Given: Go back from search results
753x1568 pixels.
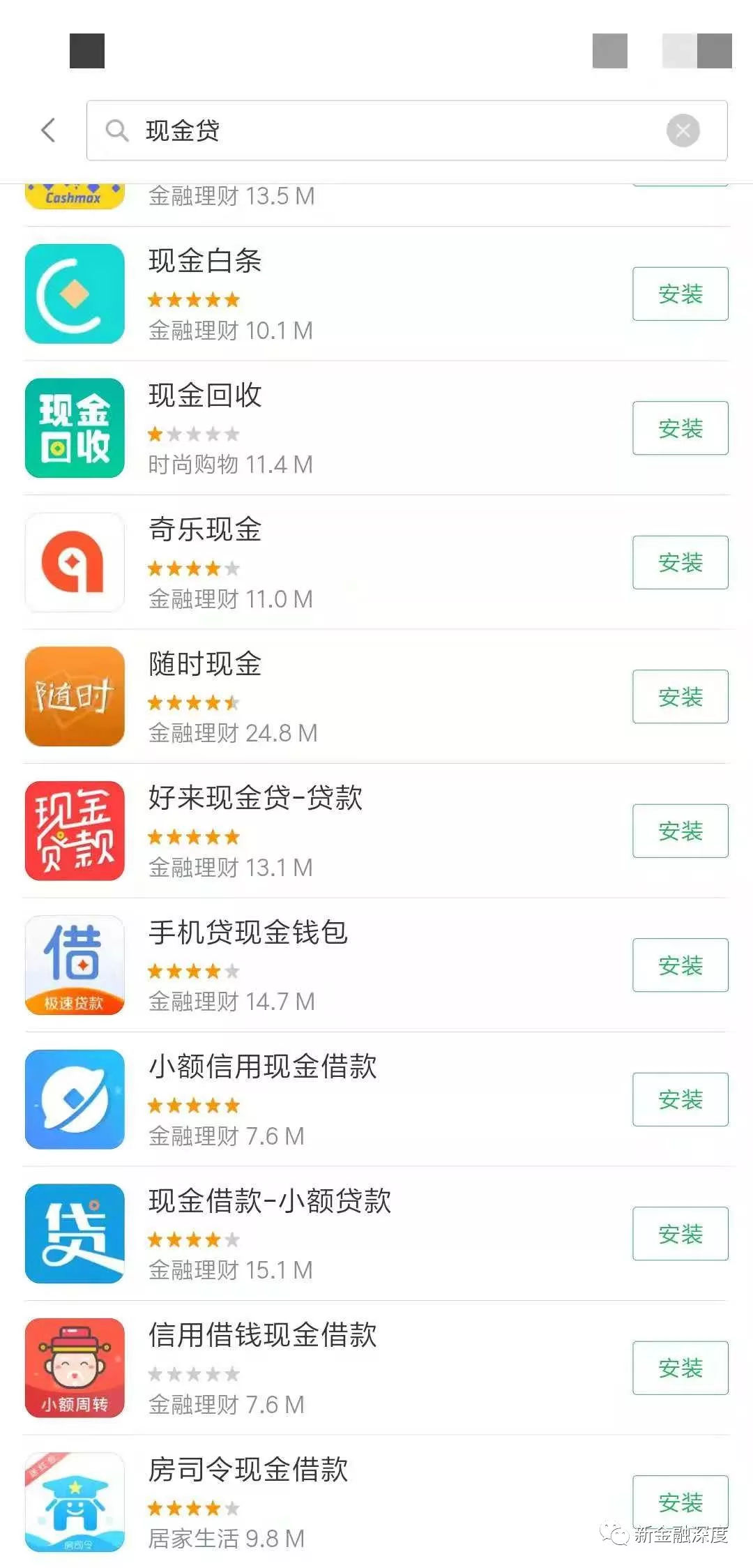Looking at the screenshot, I should pyautogui.click(x=48, y=130).
